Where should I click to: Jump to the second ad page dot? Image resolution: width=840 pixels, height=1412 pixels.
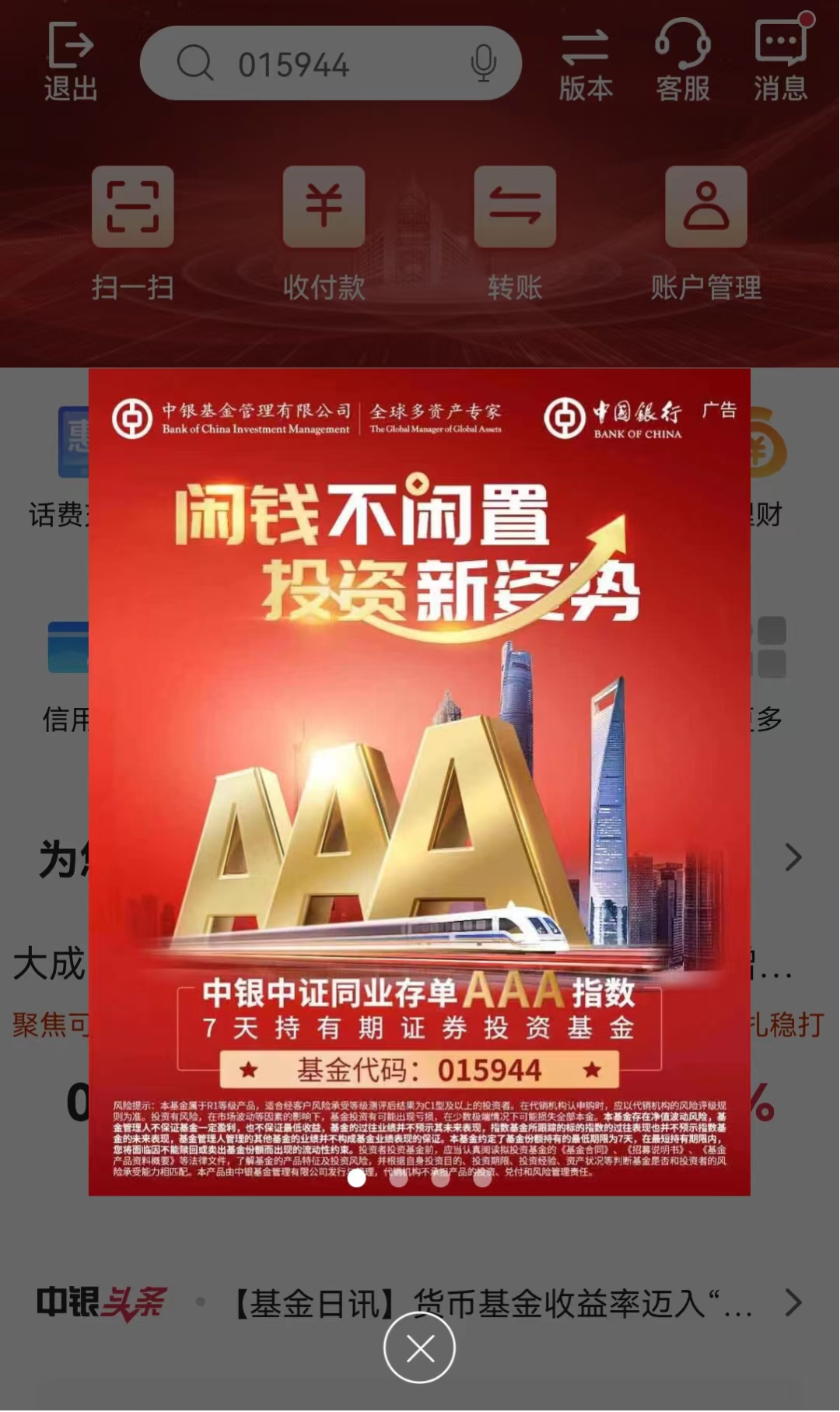[399, 1179]
